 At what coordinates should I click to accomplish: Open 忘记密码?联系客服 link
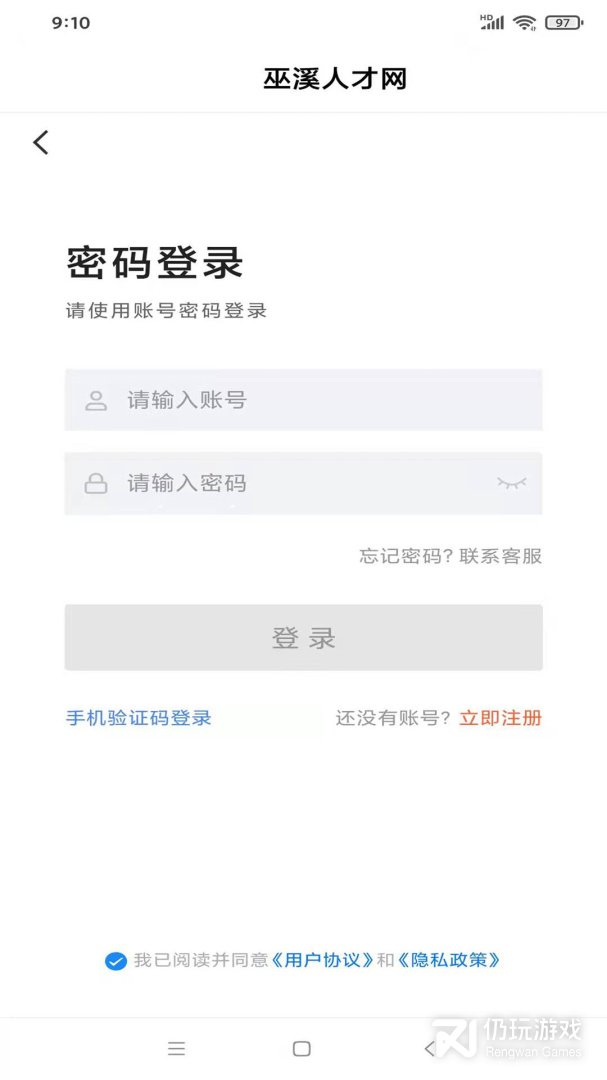tap(451, 556)
